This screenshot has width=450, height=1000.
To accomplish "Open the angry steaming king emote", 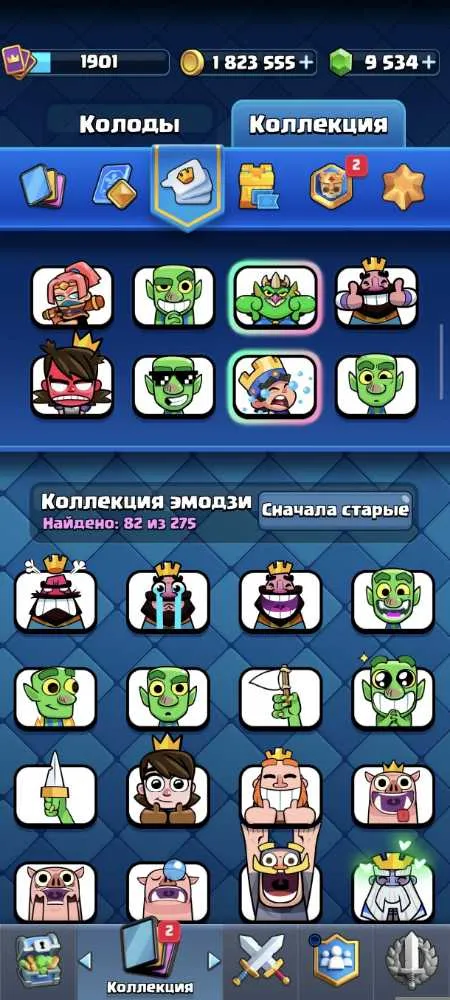I will pyautogui.click(x=55, y=598).
